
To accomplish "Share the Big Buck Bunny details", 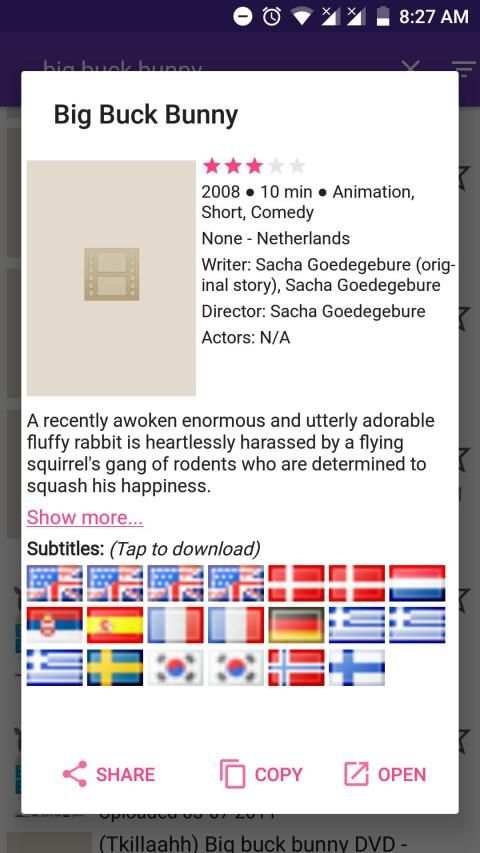I will 109,774.
